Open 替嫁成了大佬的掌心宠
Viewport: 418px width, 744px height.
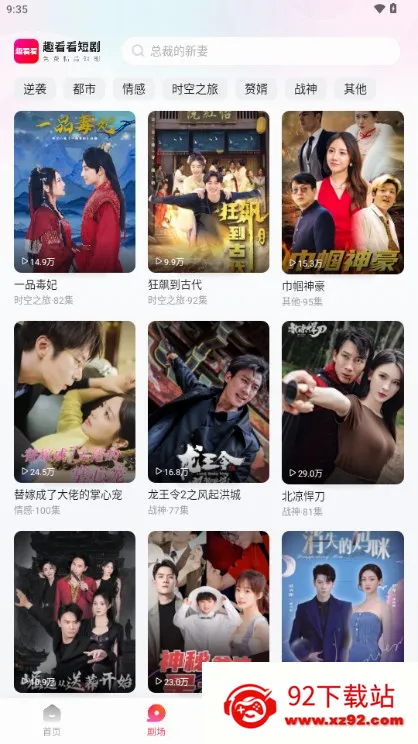pyautogui.click(x=74, y=402)
